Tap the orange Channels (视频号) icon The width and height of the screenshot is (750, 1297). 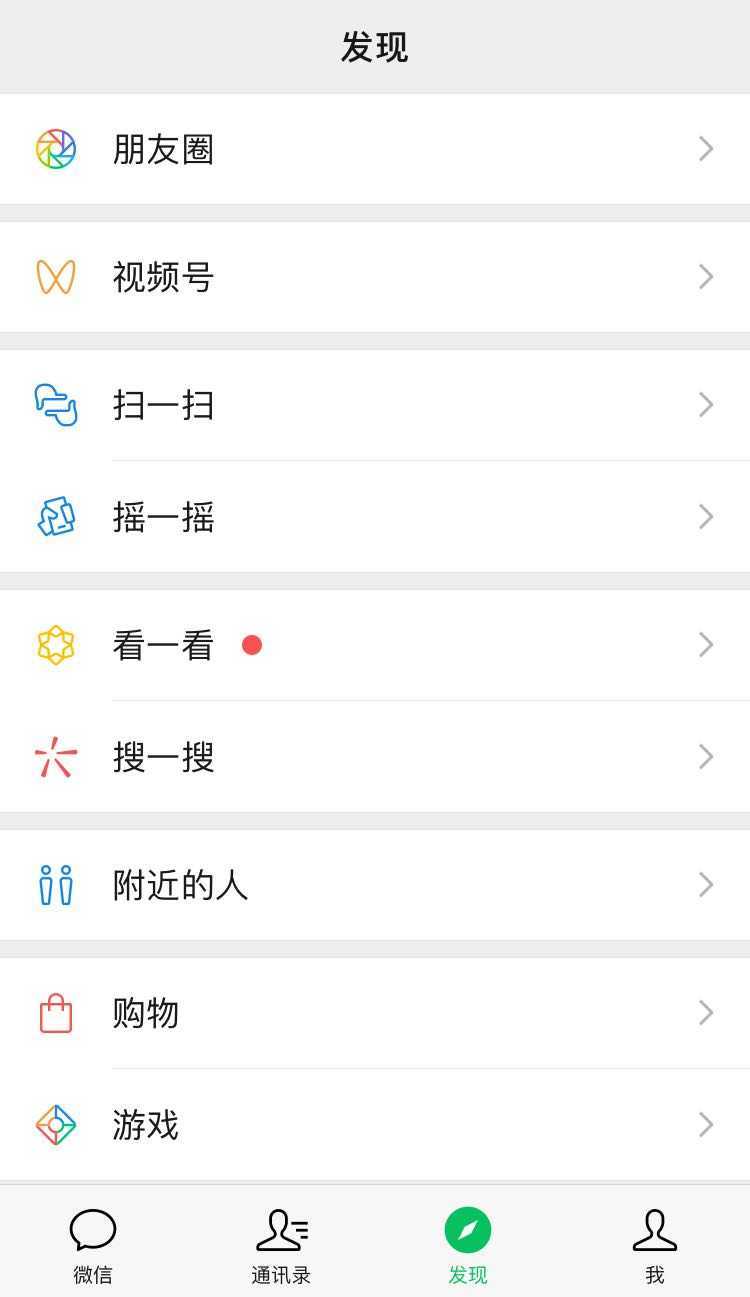tap(55, 277)
